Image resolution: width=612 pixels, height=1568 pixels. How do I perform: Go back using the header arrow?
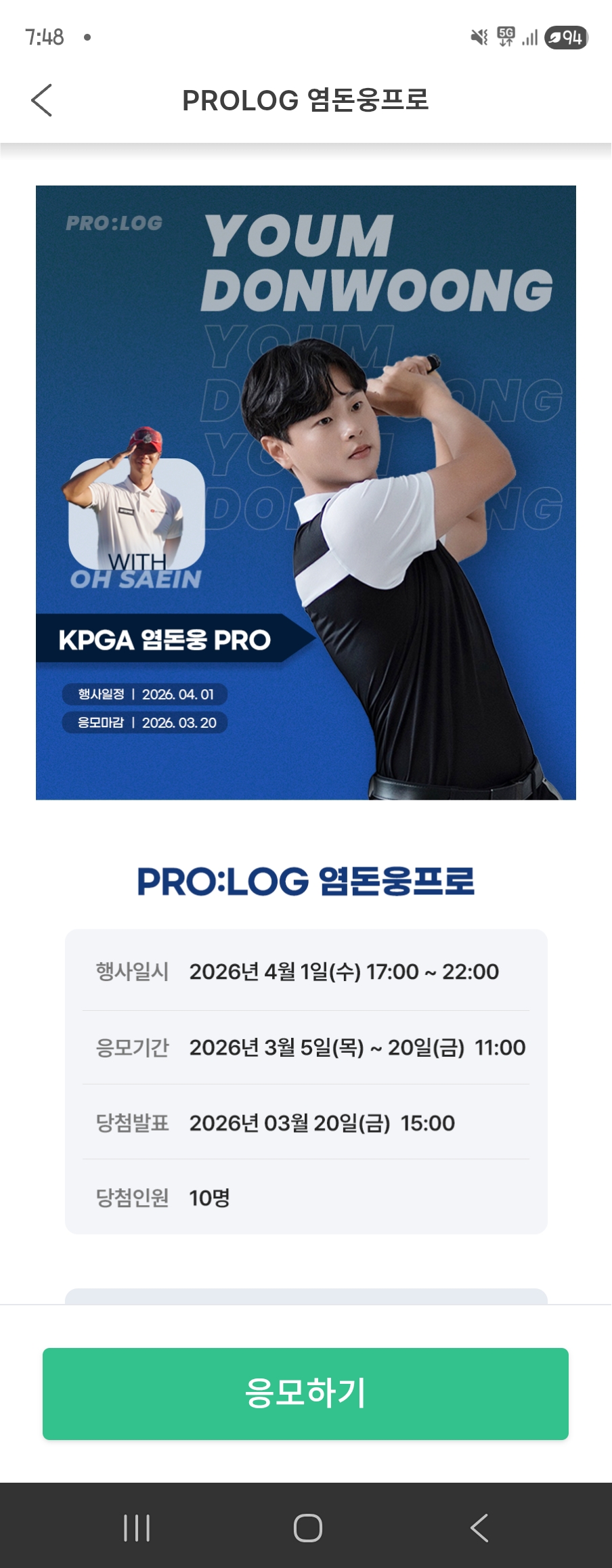(42, 100)
